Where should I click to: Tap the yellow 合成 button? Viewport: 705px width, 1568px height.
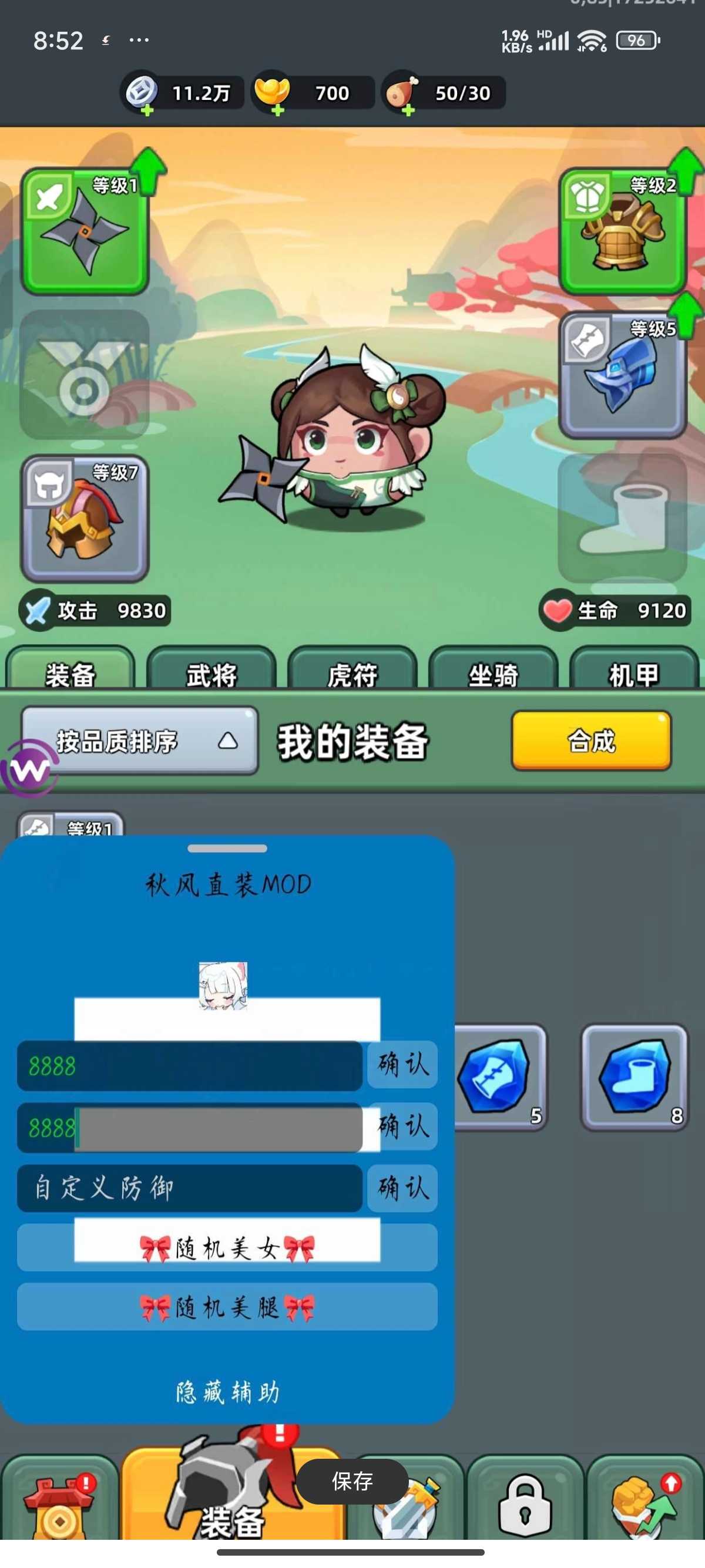click(x=590, y=740)
